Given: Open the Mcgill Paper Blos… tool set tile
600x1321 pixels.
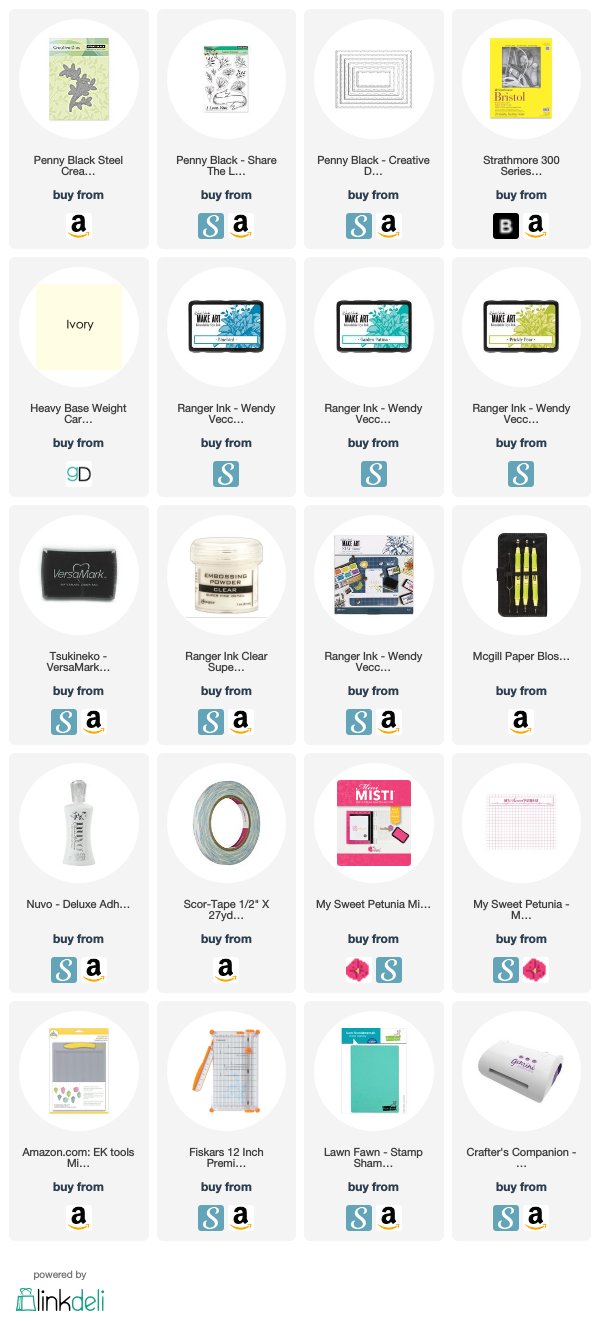Looking at the screenshot, I should coord(521,625).
